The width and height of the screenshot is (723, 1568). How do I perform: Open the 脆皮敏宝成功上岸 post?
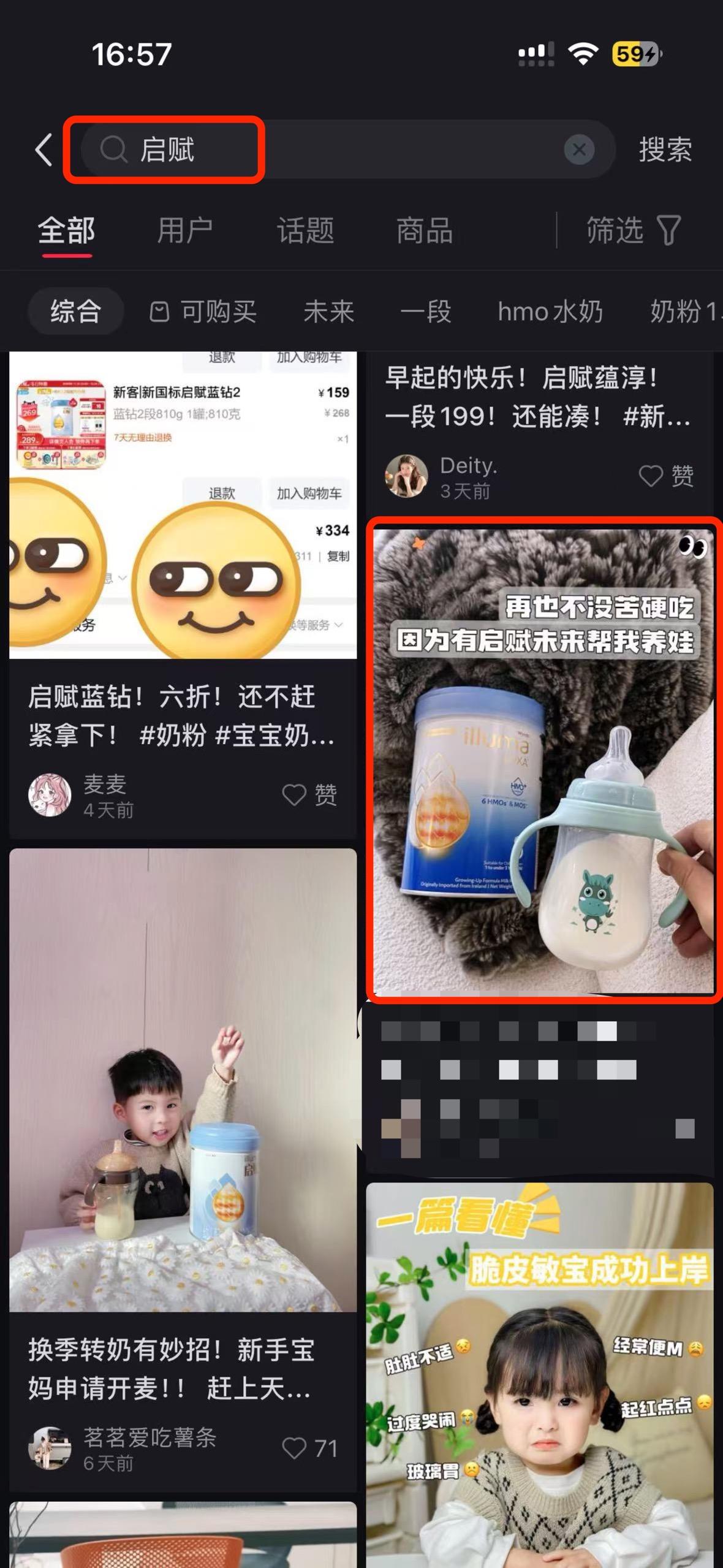pos(540,1374)
